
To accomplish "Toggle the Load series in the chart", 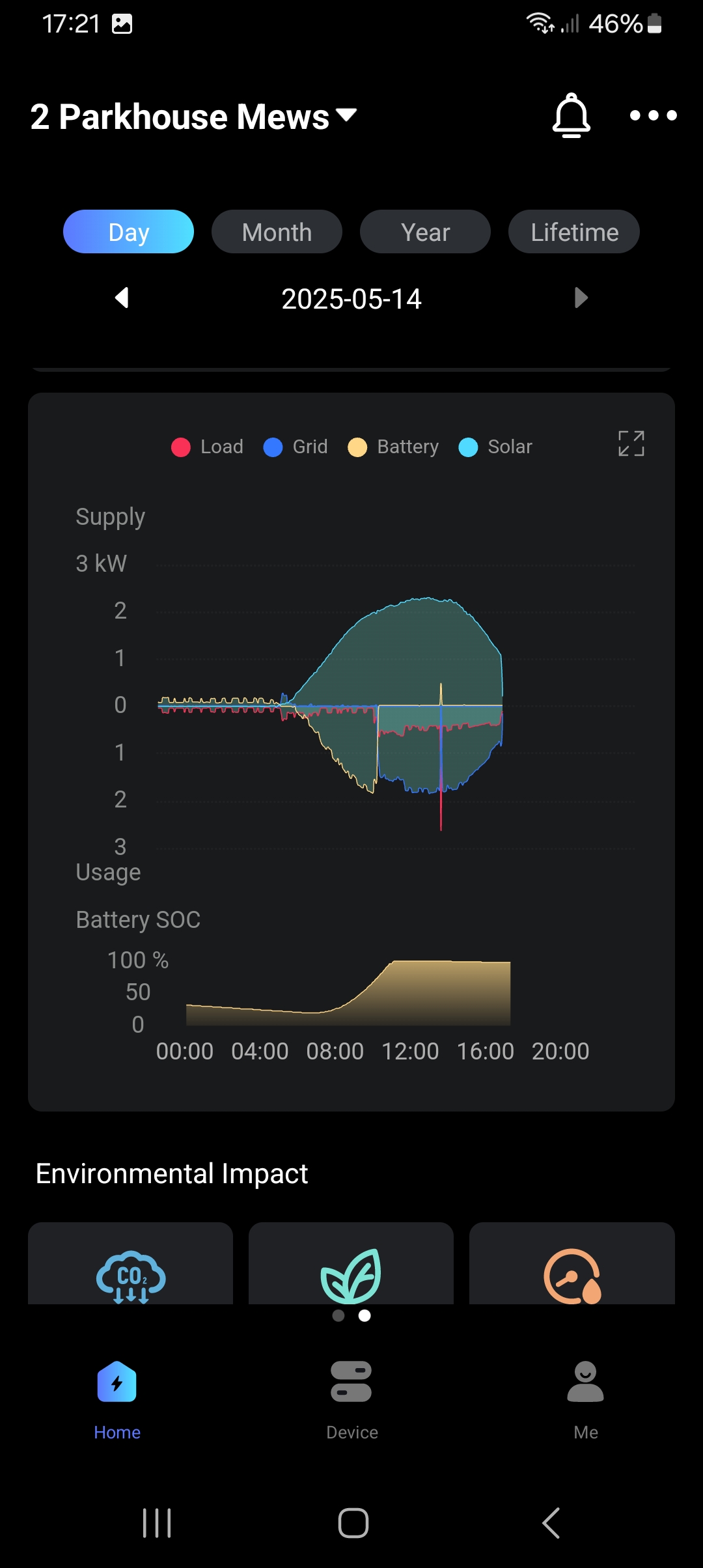I will pos(208,447).
